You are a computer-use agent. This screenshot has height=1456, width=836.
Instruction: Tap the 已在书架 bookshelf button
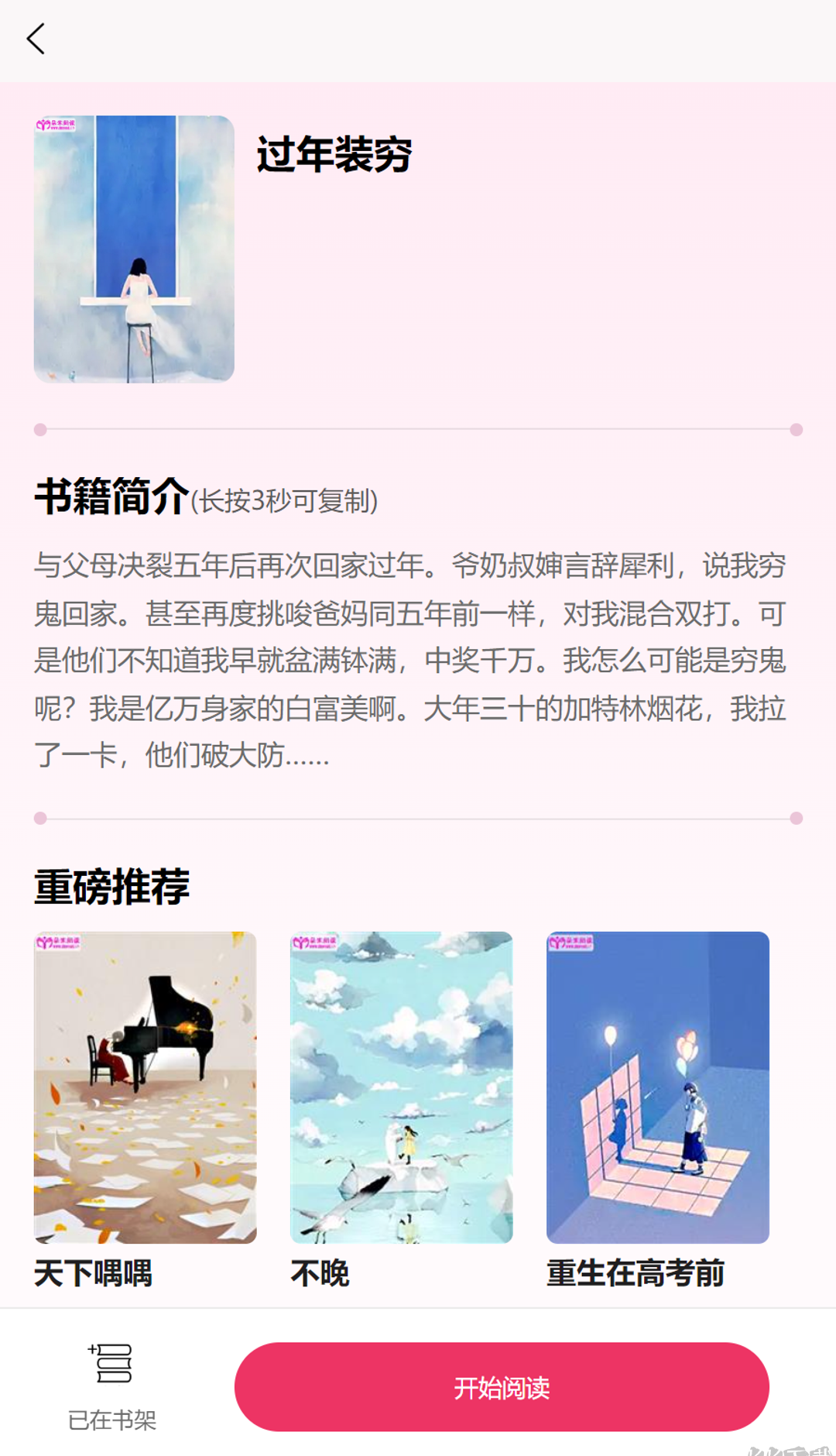pyautogui.click(x=111, y=1386)
